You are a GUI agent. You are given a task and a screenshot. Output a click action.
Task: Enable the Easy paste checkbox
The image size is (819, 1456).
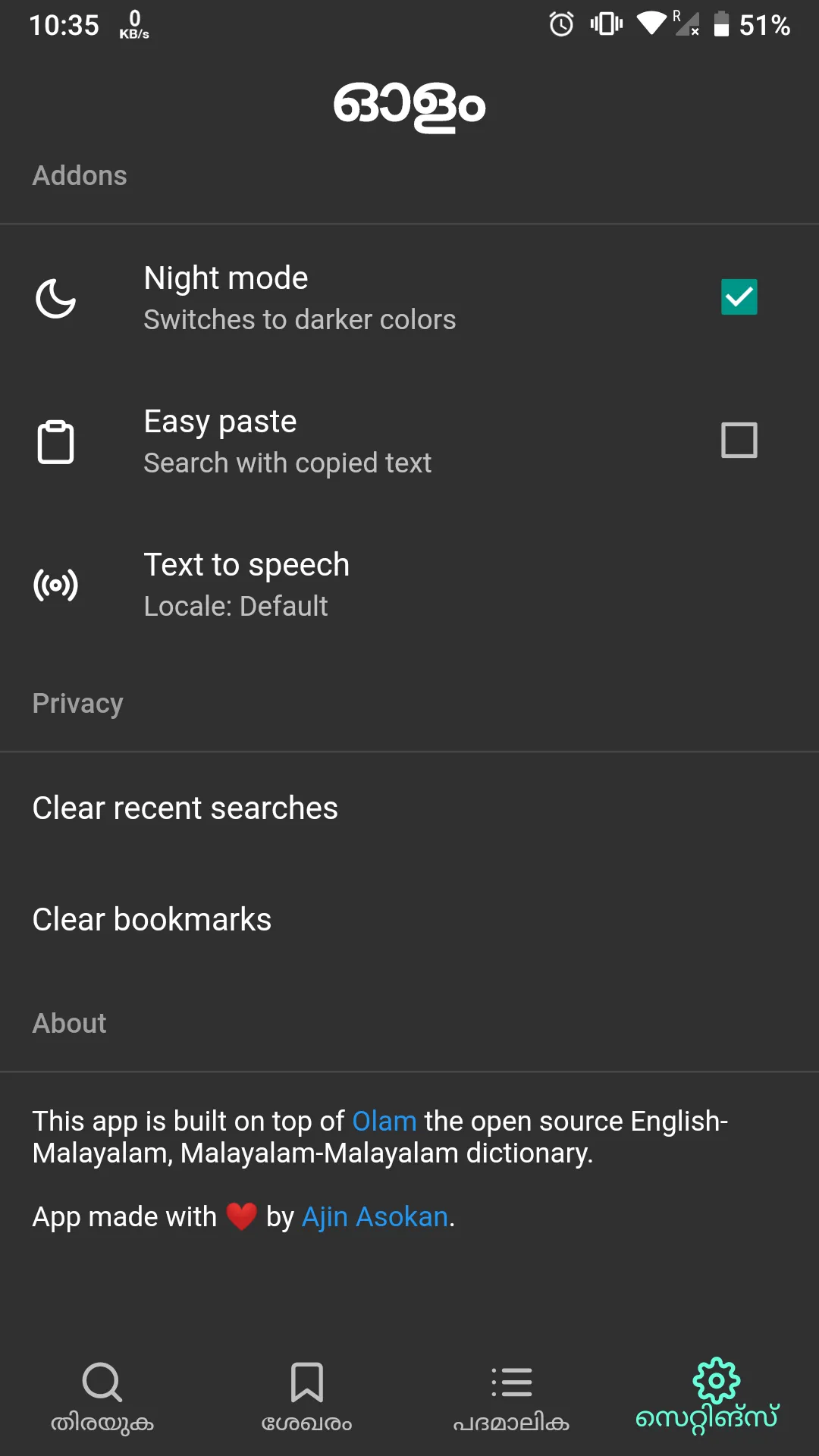[x=739, y=441]
